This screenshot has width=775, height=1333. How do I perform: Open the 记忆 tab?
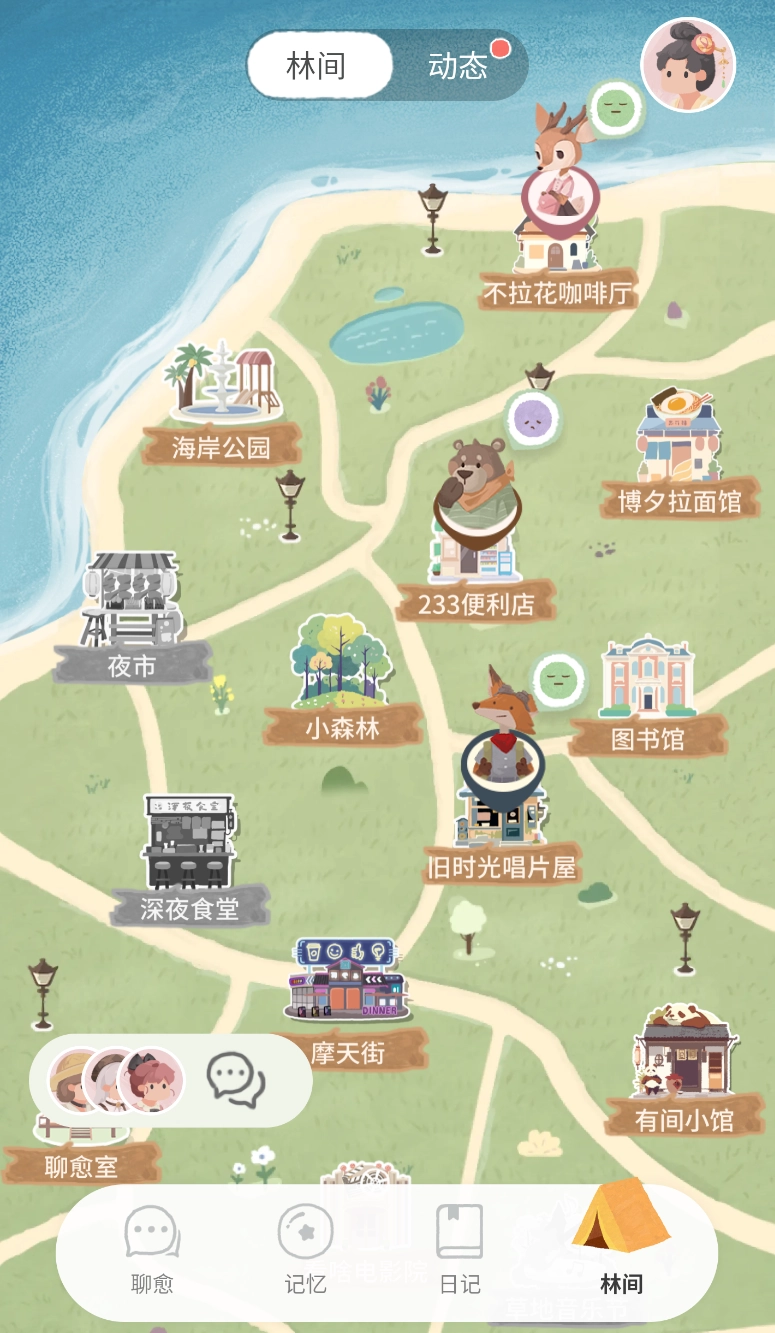pos(305,1252)
